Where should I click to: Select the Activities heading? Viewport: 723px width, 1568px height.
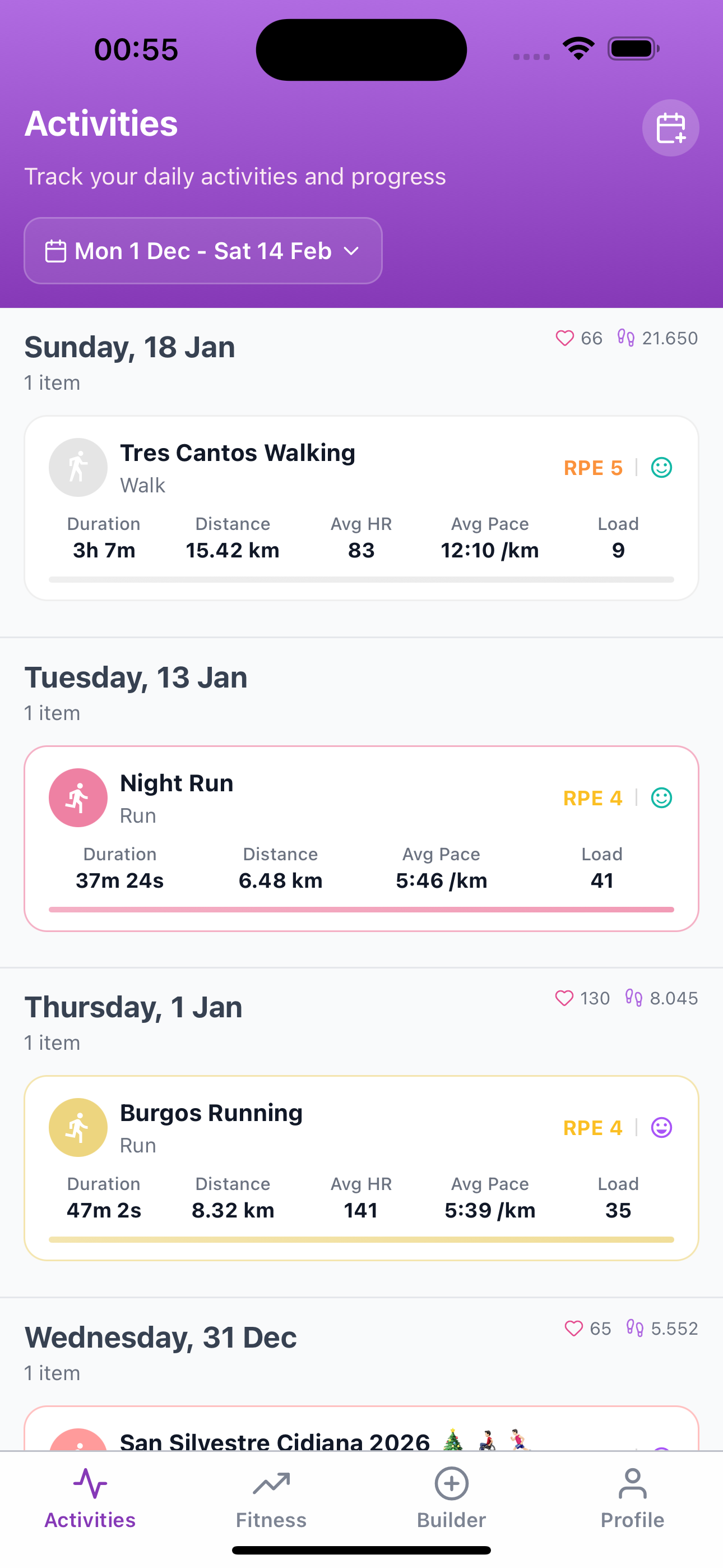coord(101,122)
